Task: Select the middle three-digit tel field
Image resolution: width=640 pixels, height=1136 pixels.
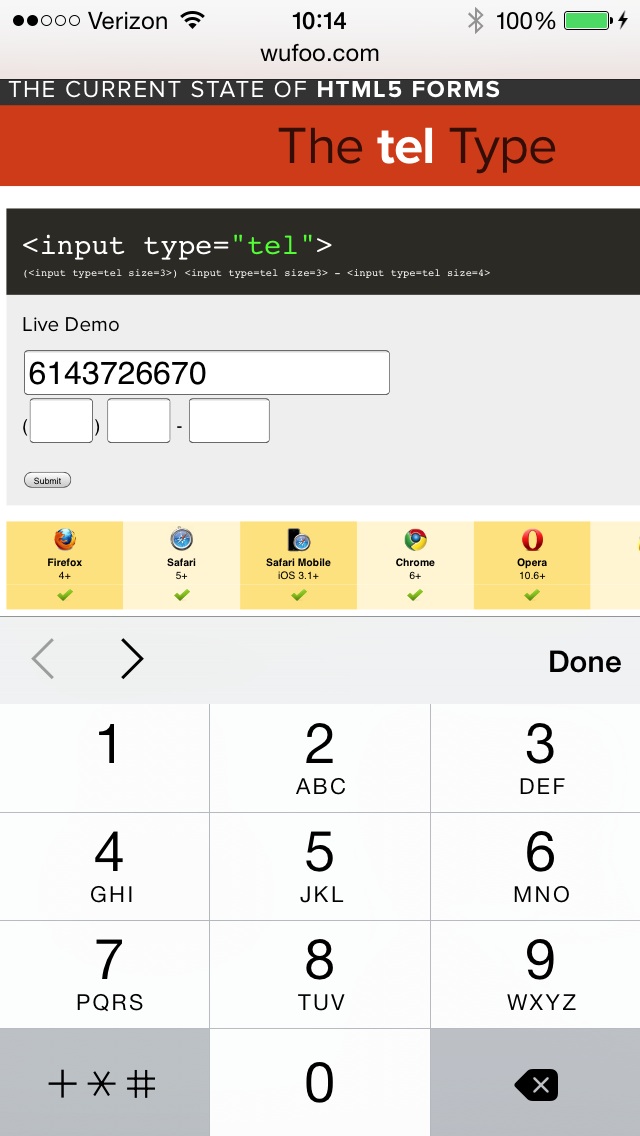Action: click(138, 420)
